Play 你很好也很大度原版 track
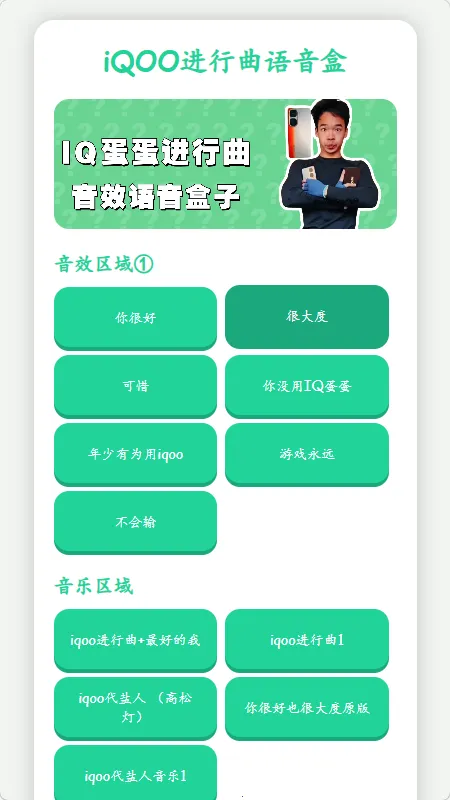Image resolution: width=450 pixels, height=800 pixels. click(307, 708)
